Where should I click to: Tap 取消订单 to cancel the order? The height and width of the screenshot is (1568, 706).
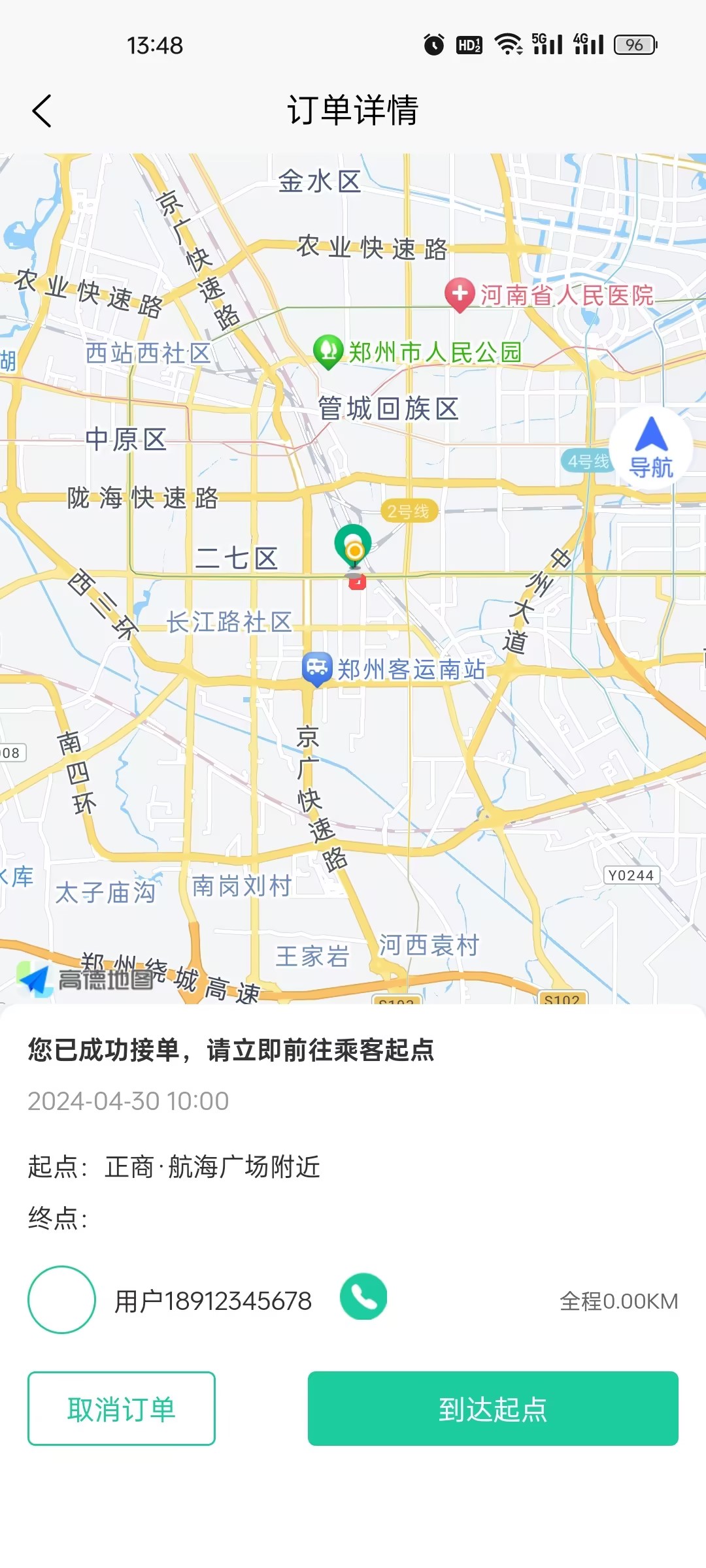pyautogui.click(x=122, y=1409)
